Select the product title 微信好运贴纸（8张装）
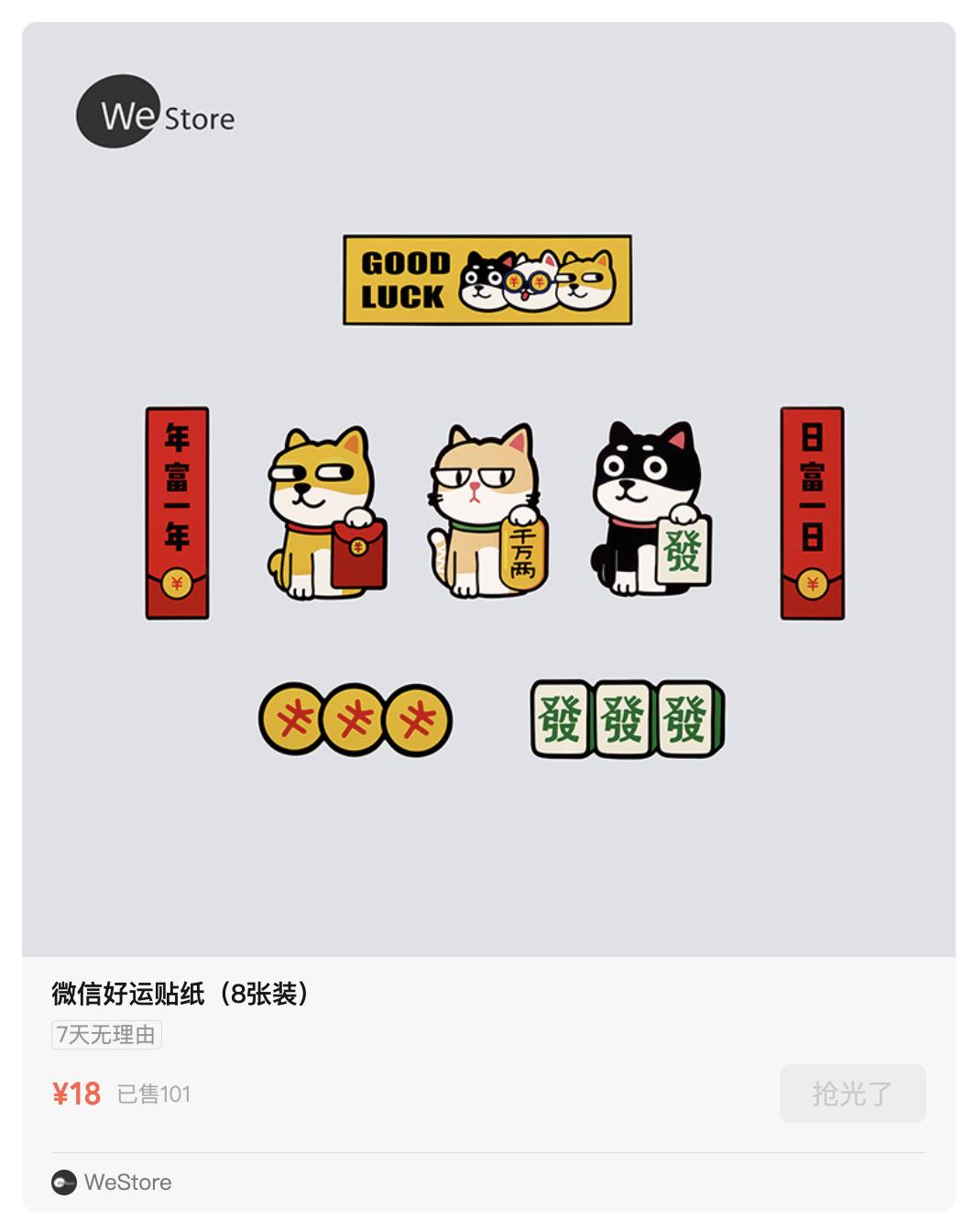 pos(181,994)
